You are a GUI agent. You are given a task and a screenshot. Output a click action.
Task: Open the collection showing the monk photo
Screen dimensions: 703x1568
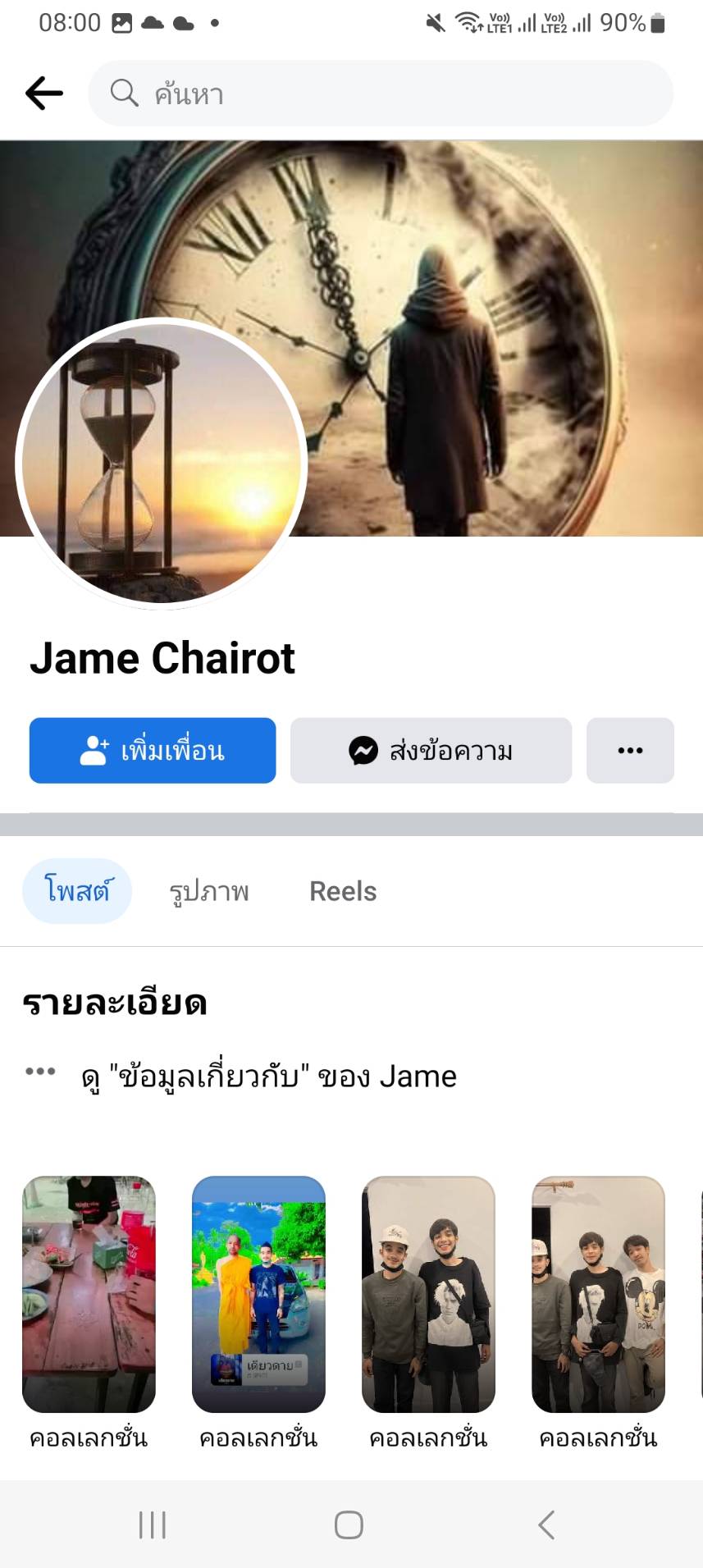click(258, 1294)
